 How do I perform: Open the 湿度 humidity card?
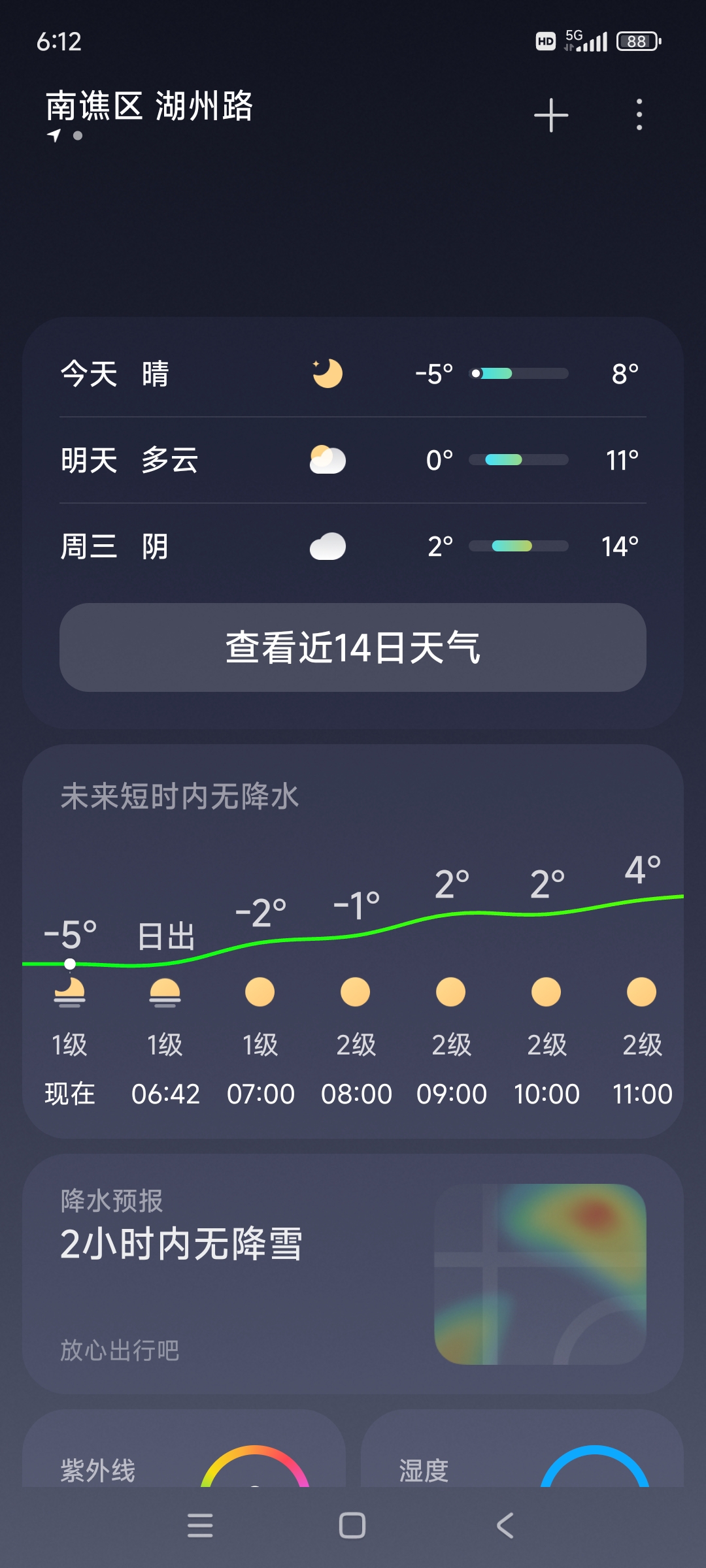522,1448
